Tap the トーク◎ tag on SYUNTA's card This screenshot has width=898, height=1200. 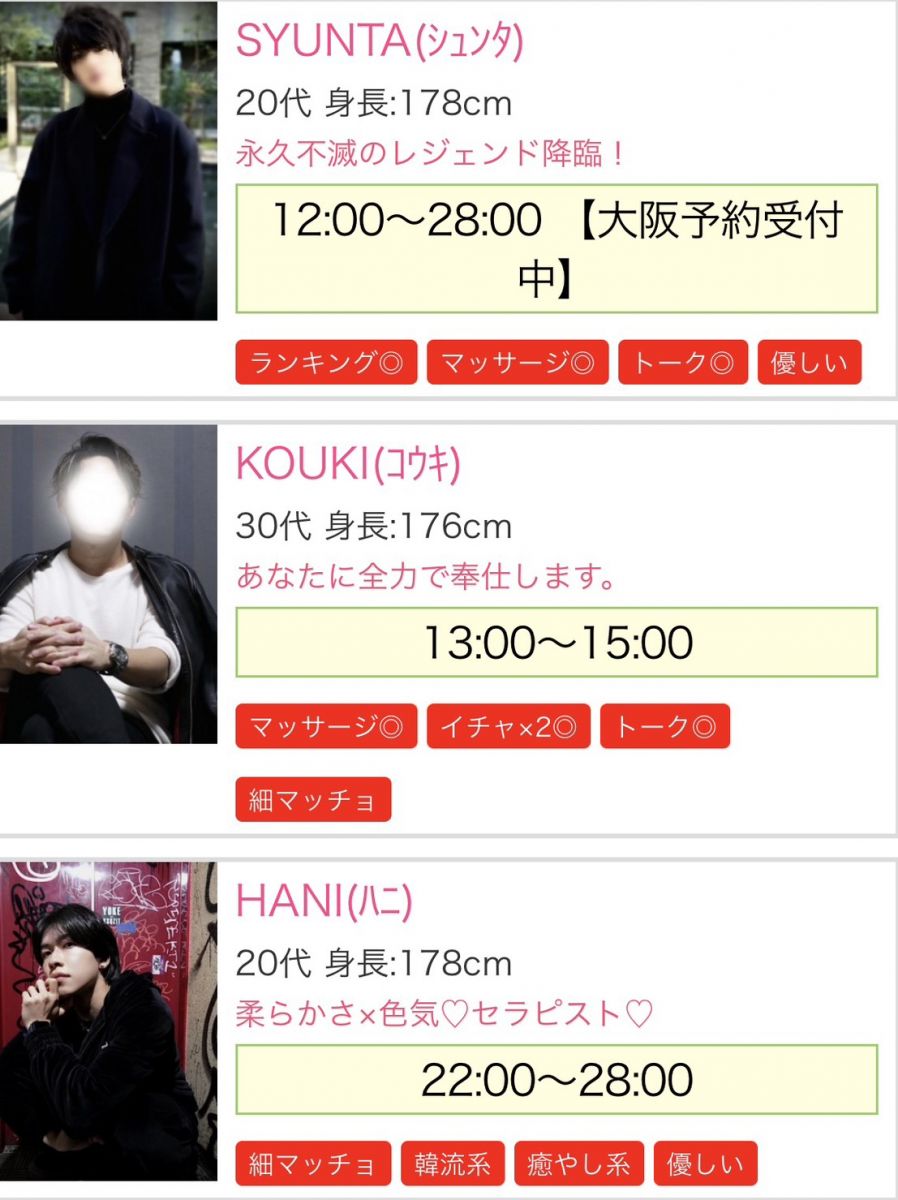pos(682,363)
